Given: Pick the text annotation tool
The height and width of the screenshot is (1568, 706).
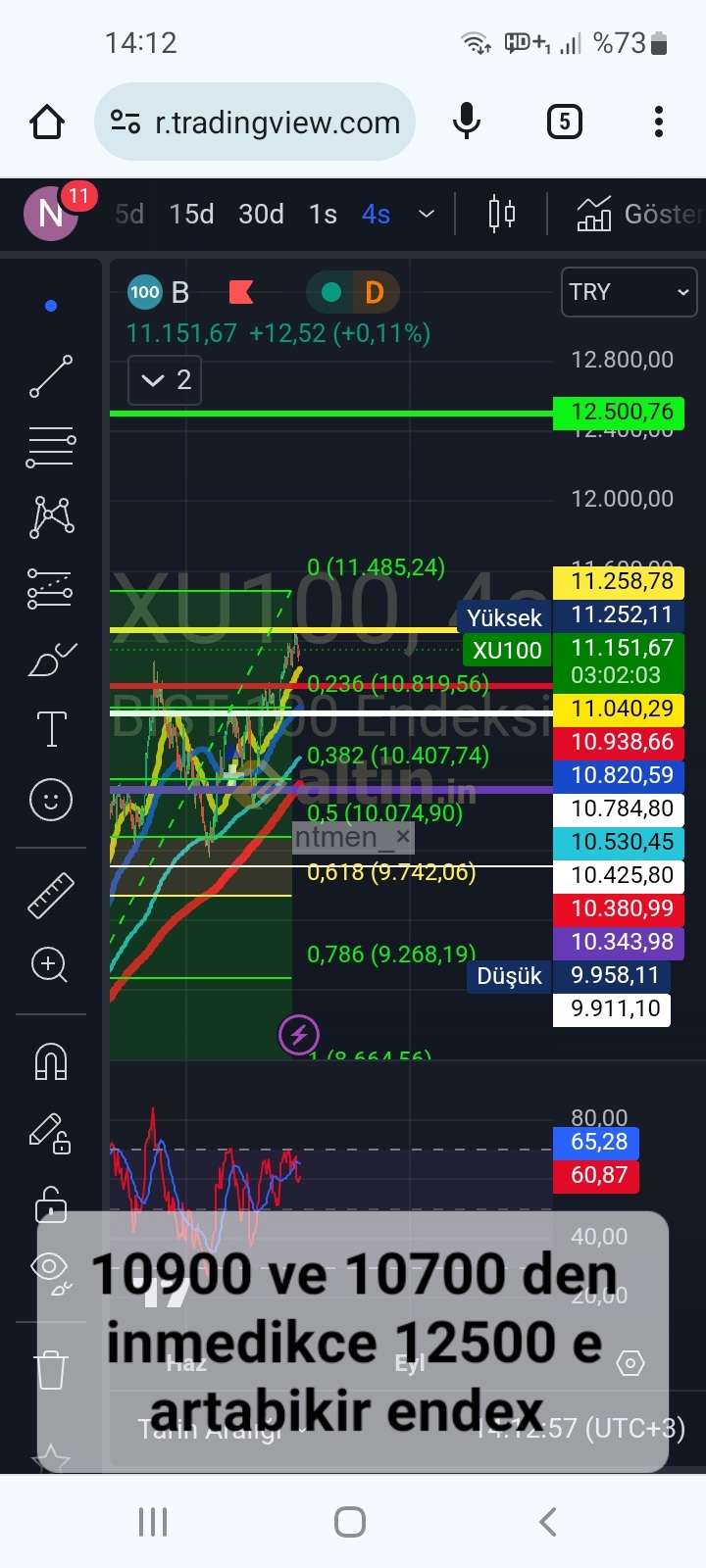Looking at the screenshot, I should click(51, 730).
